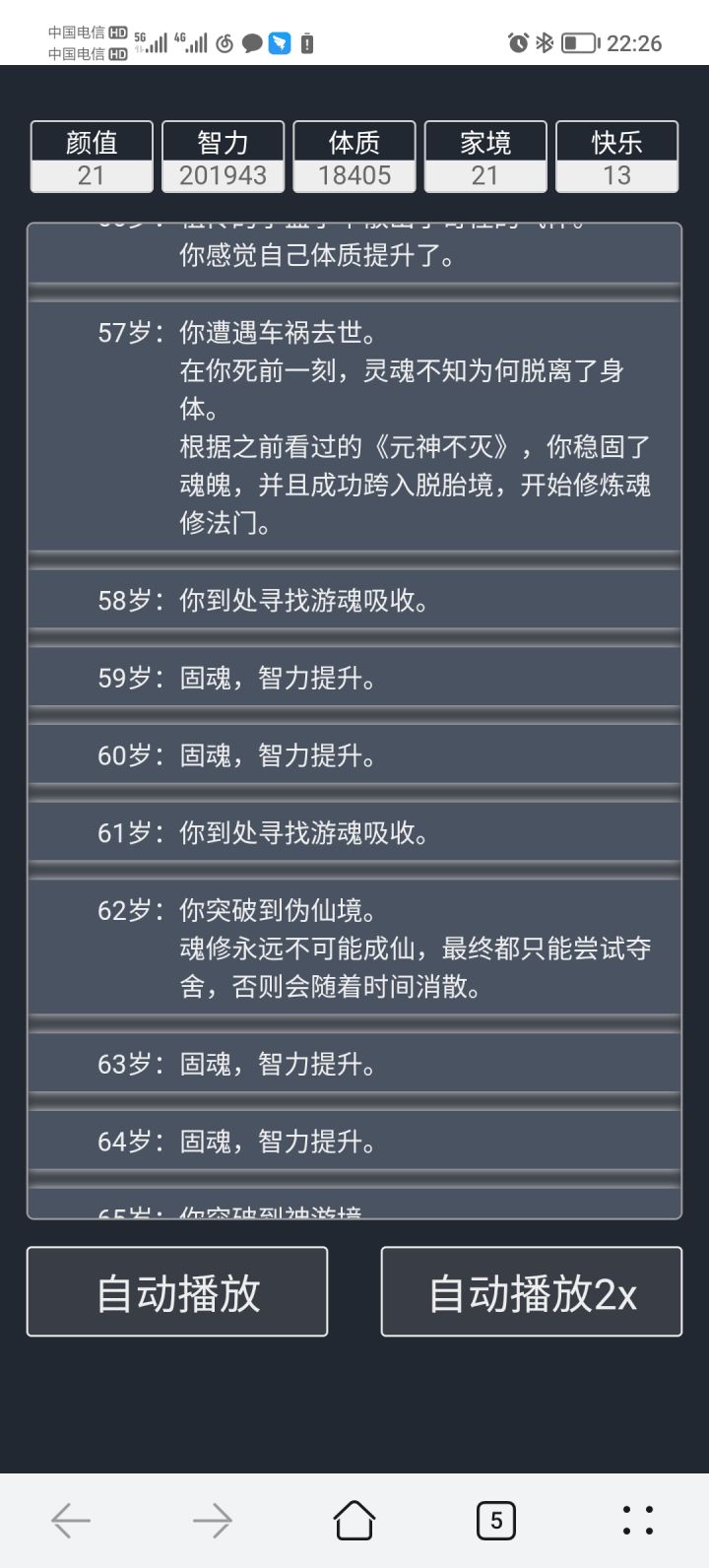Viewport: 709px width, 1568px height.
Task: Tap the browser back arrow
Action: (x=70, y=1520)
